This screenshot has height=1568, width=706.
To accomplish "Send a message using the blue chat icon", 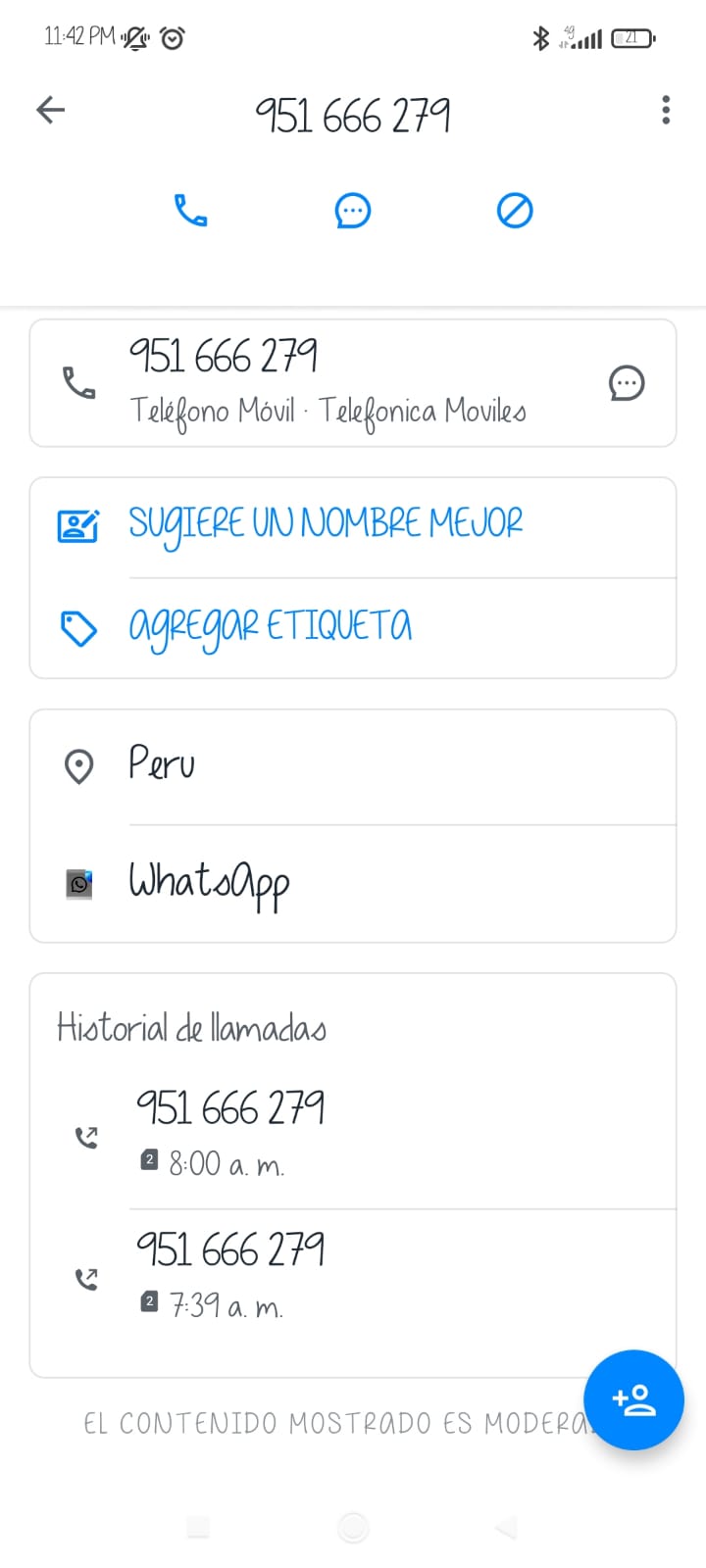I will tap(353, 211).
